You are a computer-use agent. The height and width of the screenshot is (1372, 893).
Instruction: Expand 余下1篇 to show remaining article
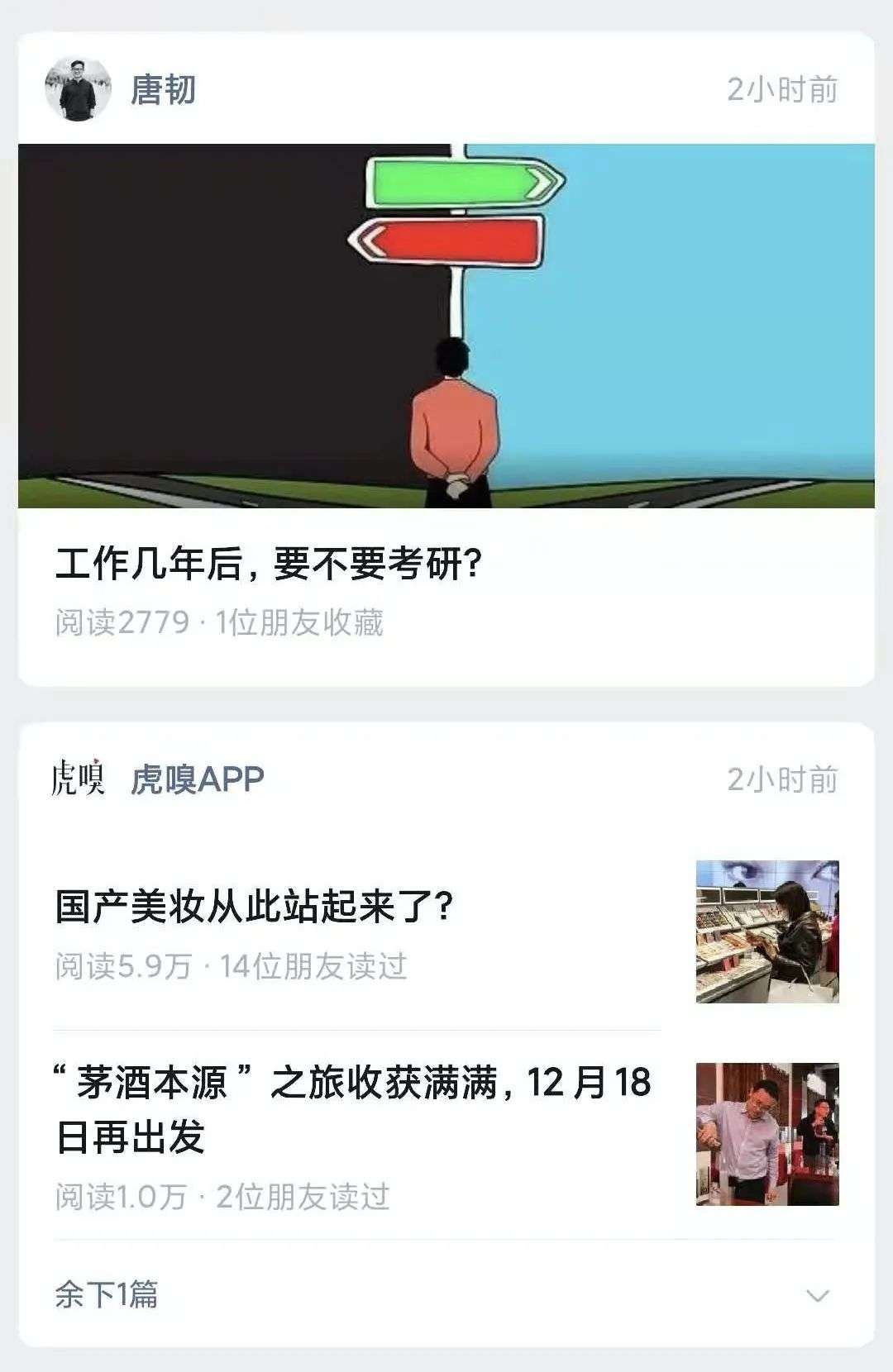pyautogui.click(x=445, y=1294)
